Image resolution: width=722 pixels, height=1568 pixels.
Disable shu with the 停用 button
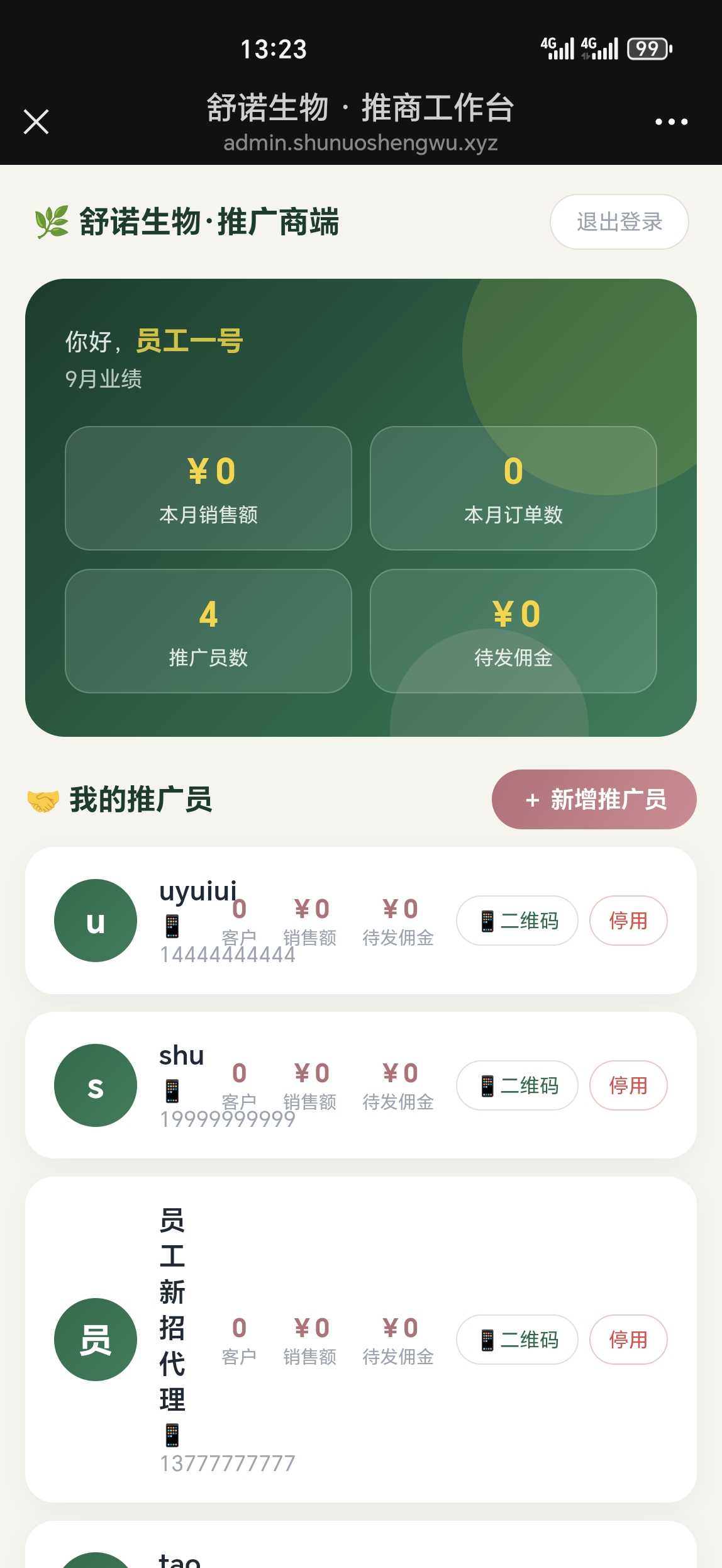coord(628,1085)
